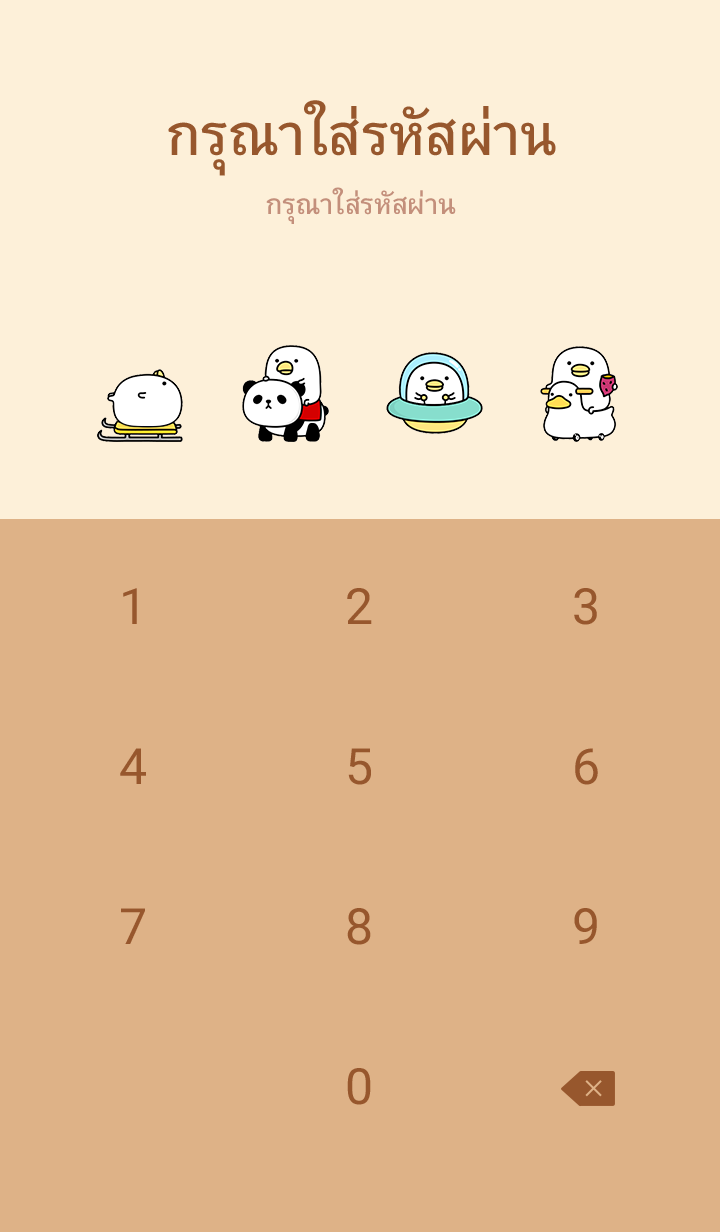Image resolution: width=720 pixels, height=1232 pixels.
Task: Select the number 6 key
Action: pyautogui.click(x=585, y=767)
